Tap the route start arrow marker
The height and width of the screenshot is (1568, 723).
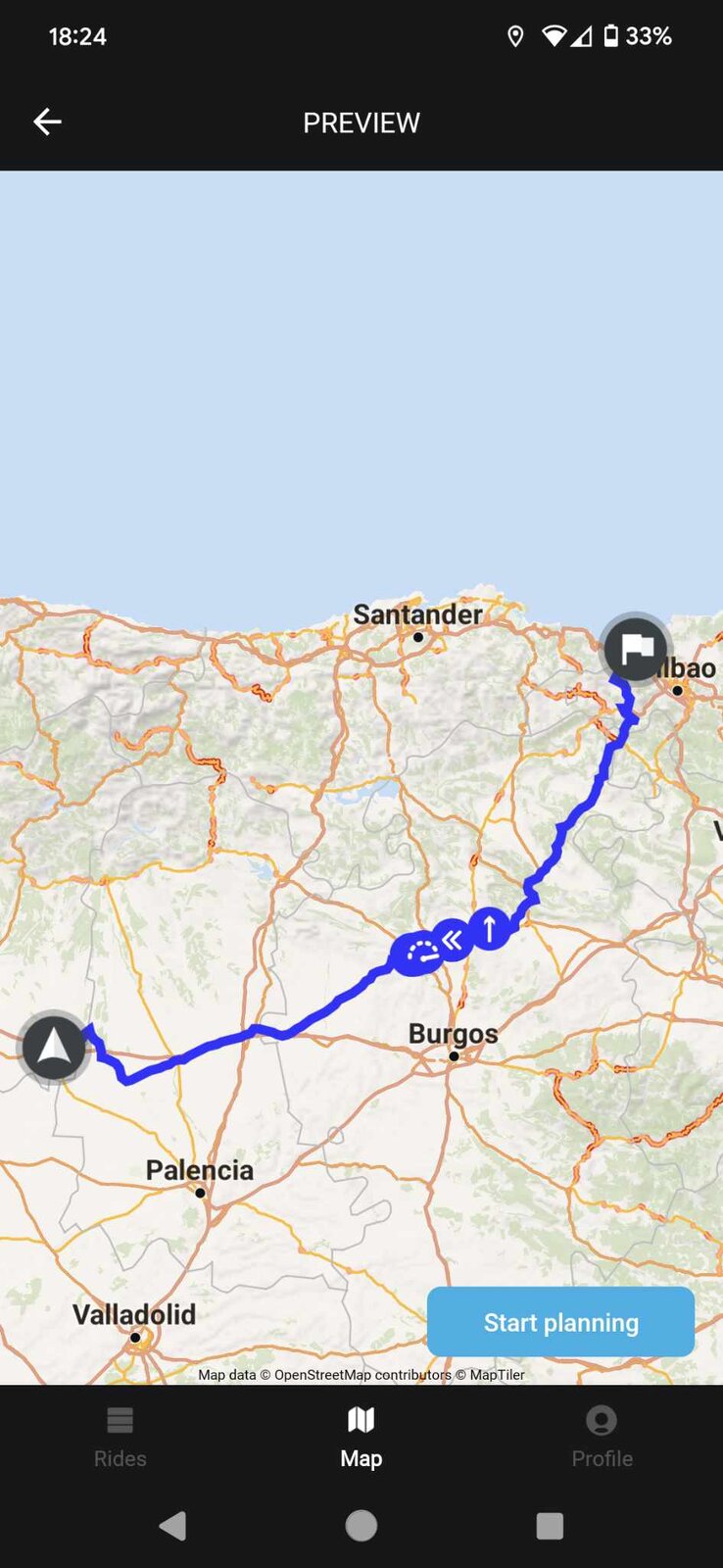[54, 1047]
